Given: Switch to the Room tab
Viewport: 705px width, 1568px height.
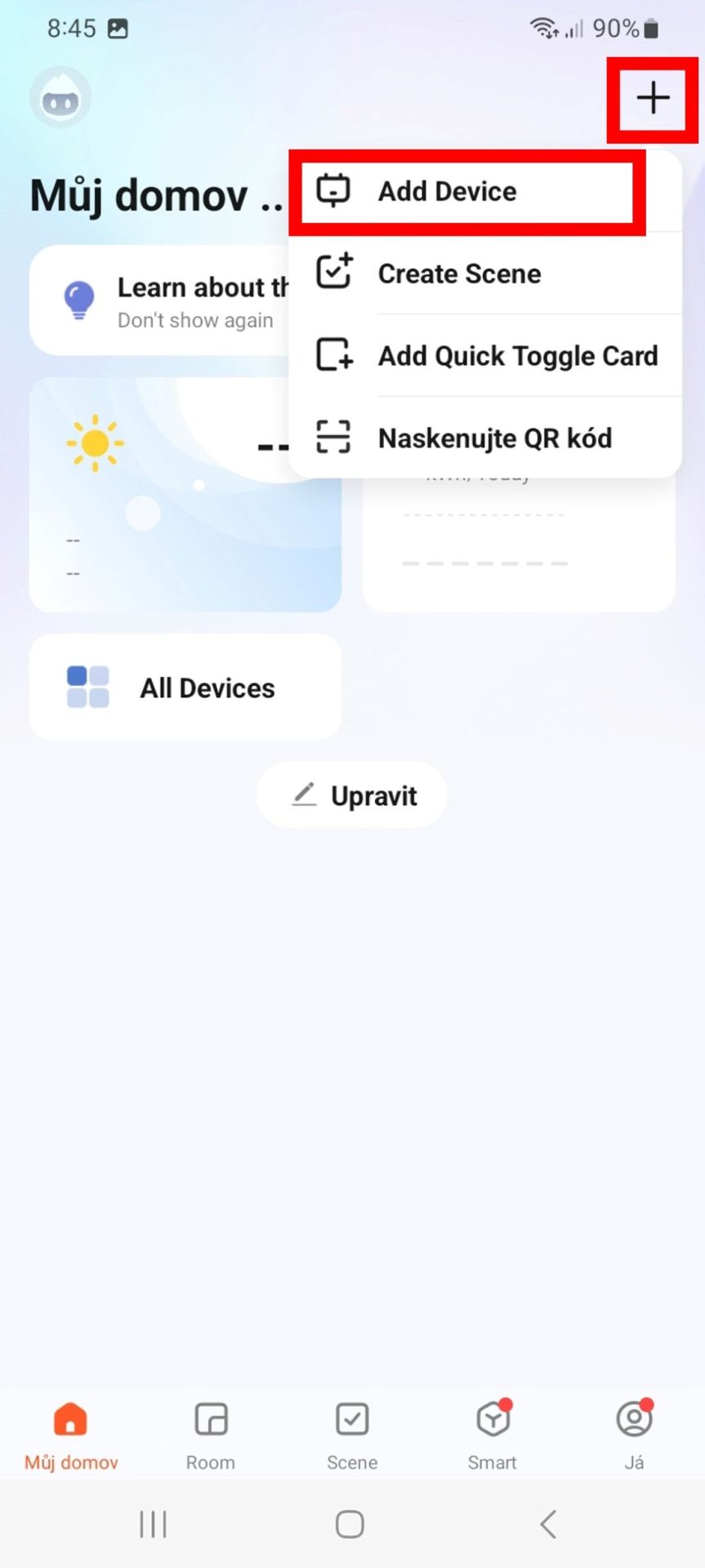Looking at the screenshot, I should (x=211, y=1435).
